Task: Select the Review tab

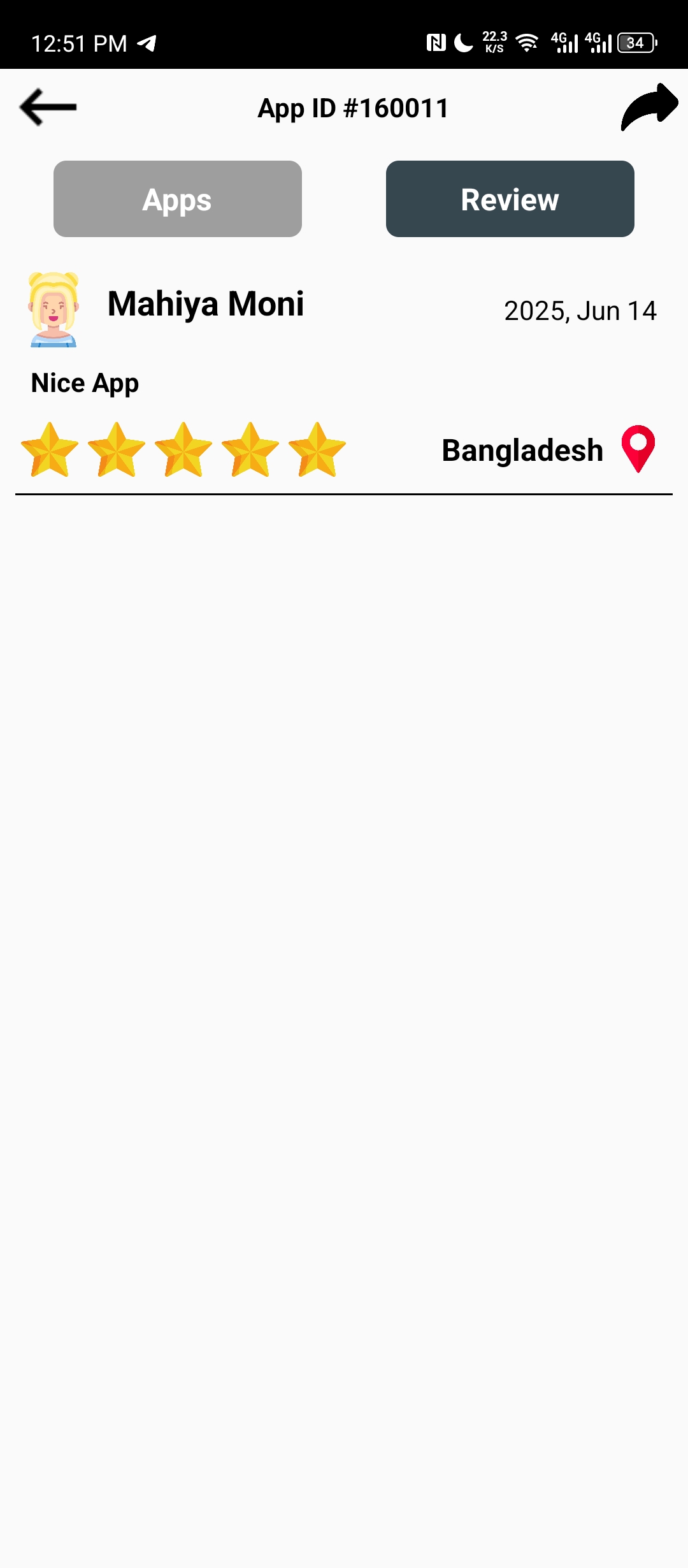Action: 510,199
